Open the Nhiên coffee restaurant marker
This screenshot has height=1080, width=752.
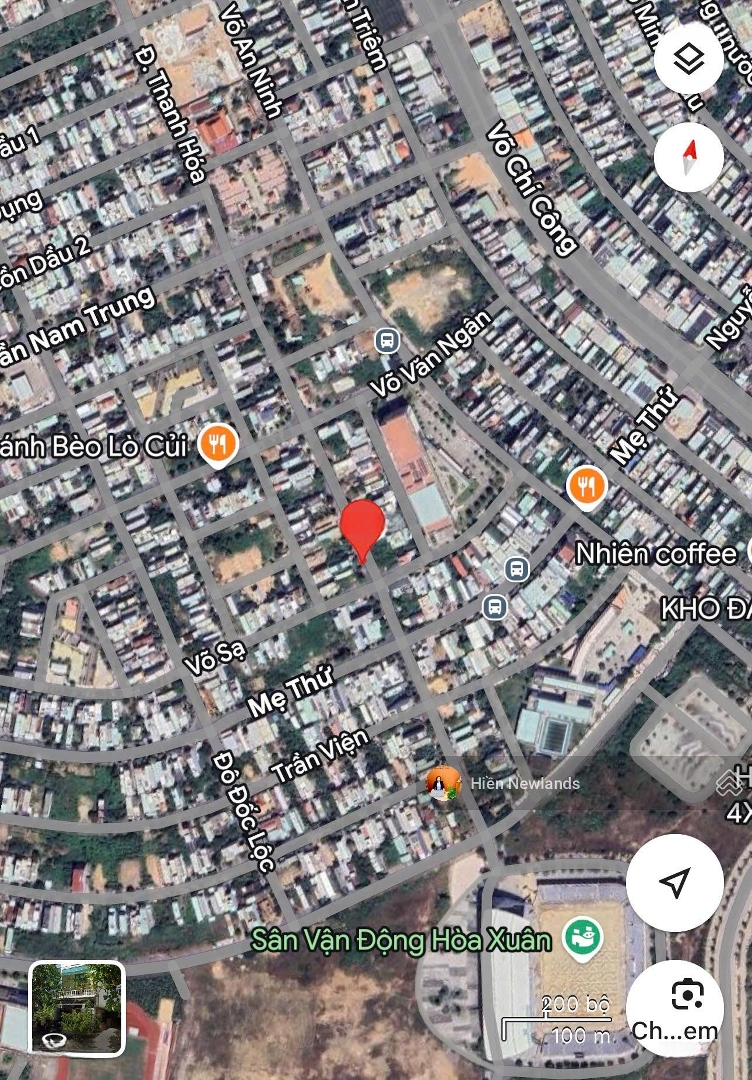587,487
